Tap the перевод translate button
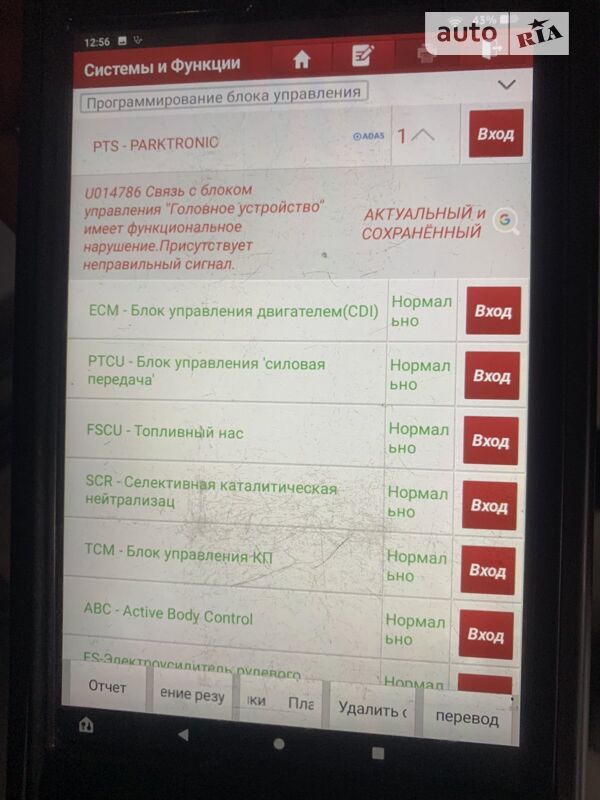The width and height of the screenshot is (600, 800). click(467, 718)
